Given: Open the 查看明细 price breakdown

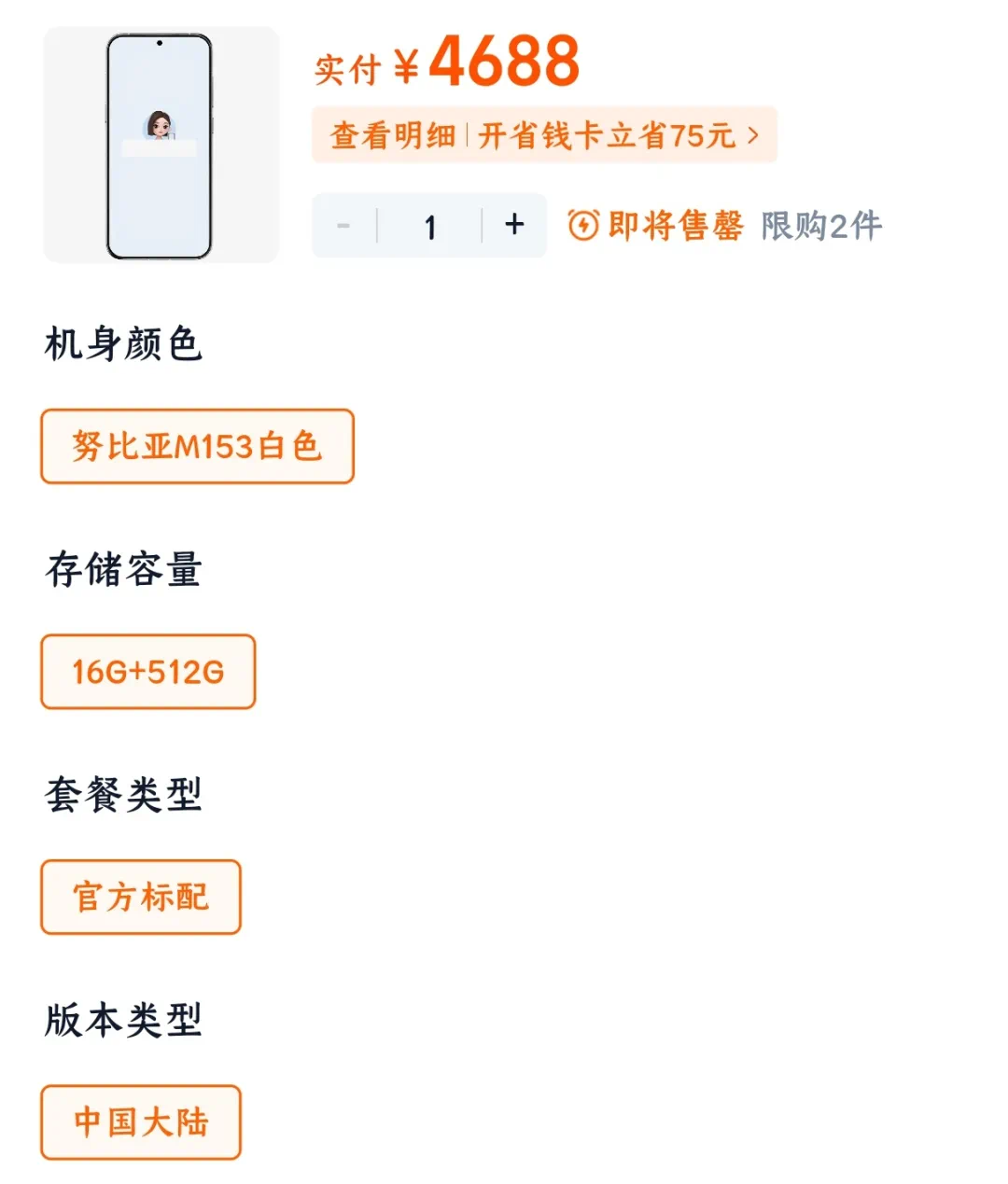Looking at the screenshot, I should point(393,134).
